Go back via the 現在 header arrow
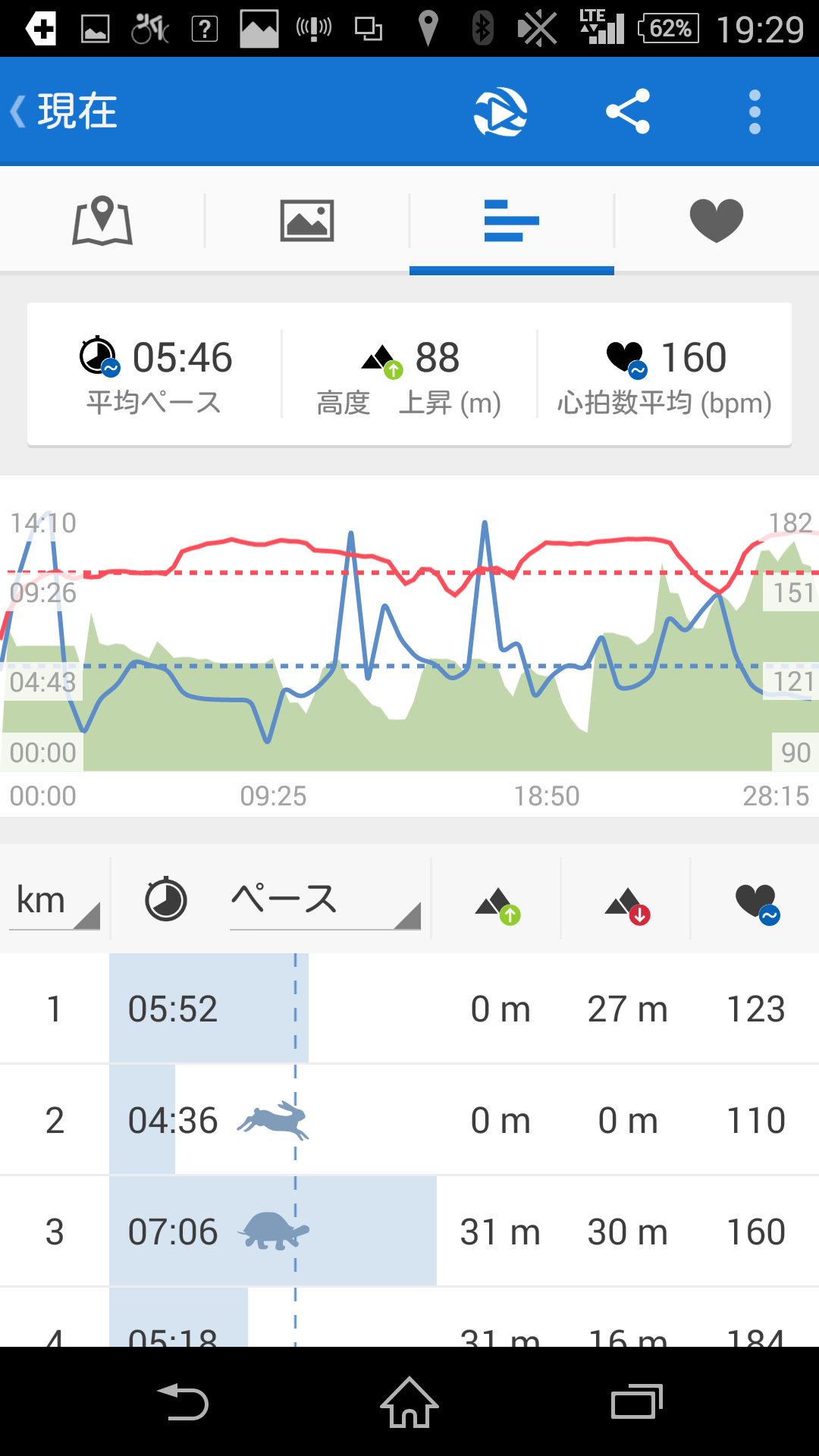819x1456 pixels. (x=64, y=111)
